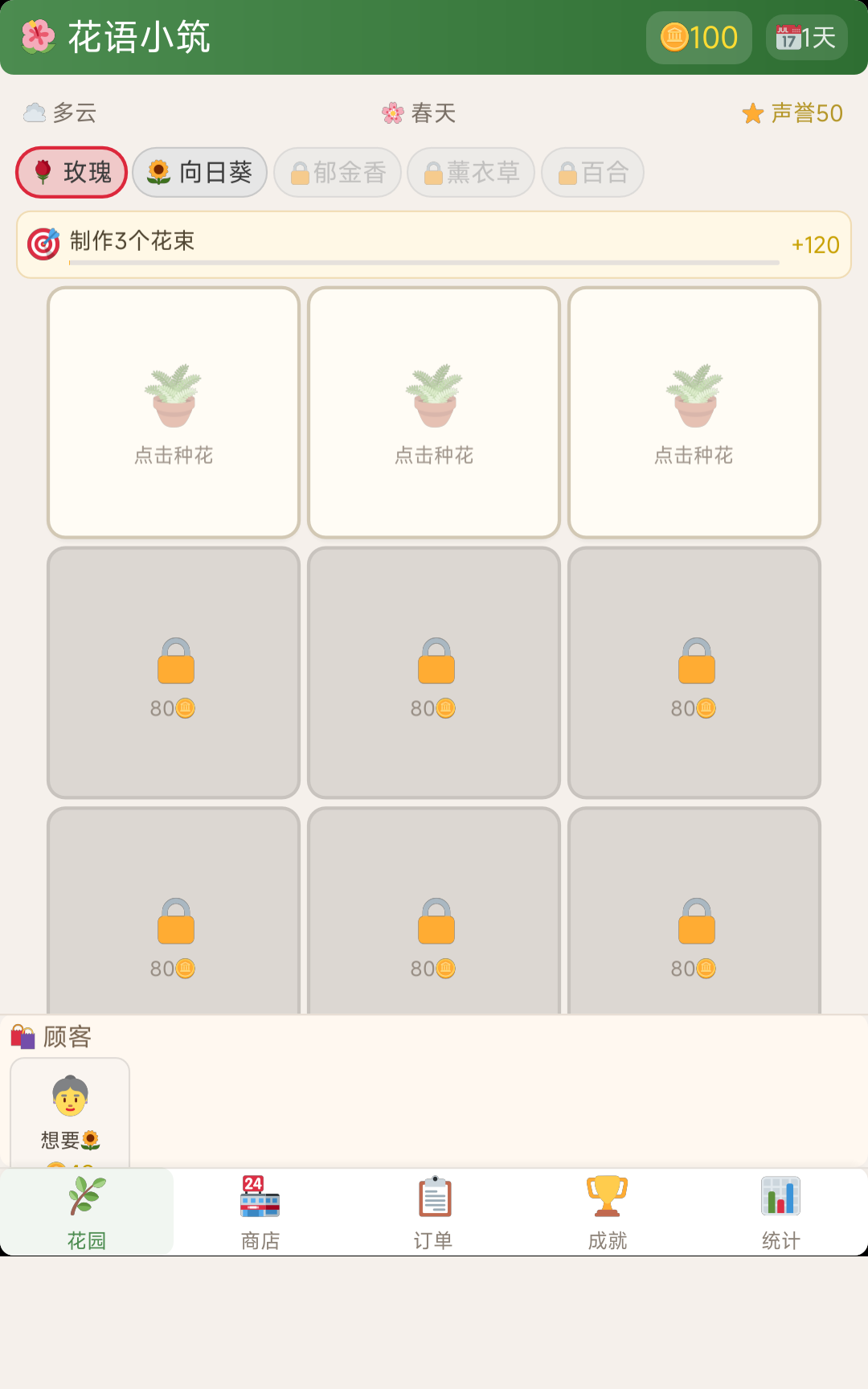
Task: Click the 制作3个花束 progress bar
Action: tap(432, 244)
